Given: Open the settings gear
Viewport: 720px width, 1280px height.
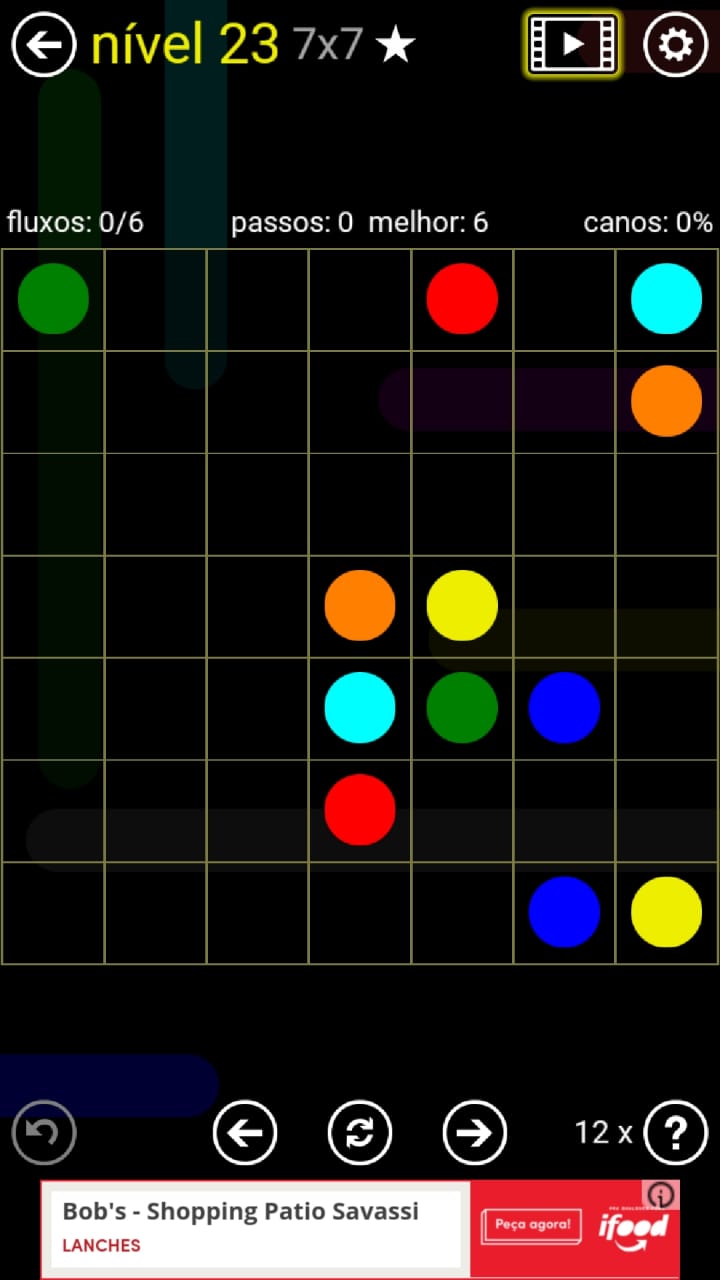Looking at the screenshot, I should pos(675,44).
